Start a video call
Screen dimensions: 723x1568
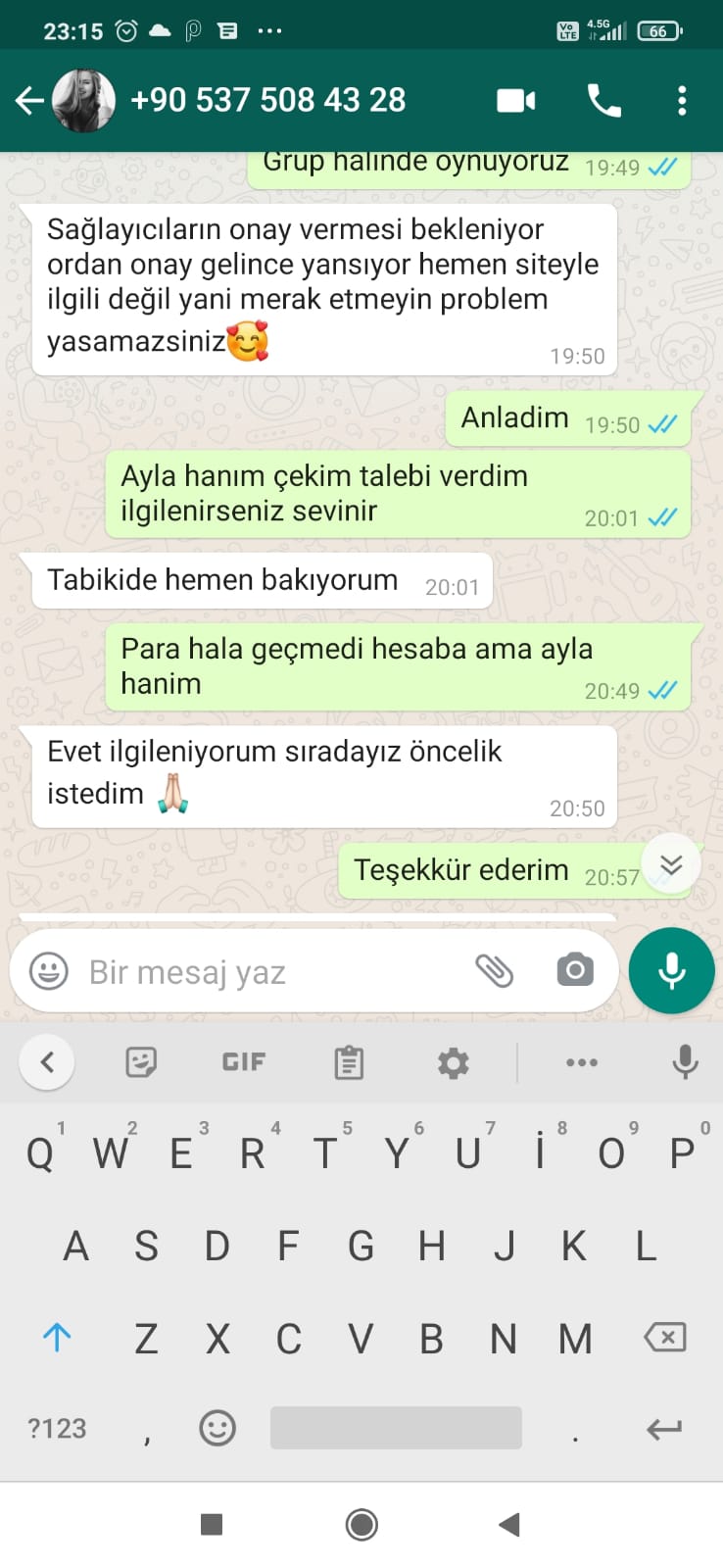tap(516, 100)
